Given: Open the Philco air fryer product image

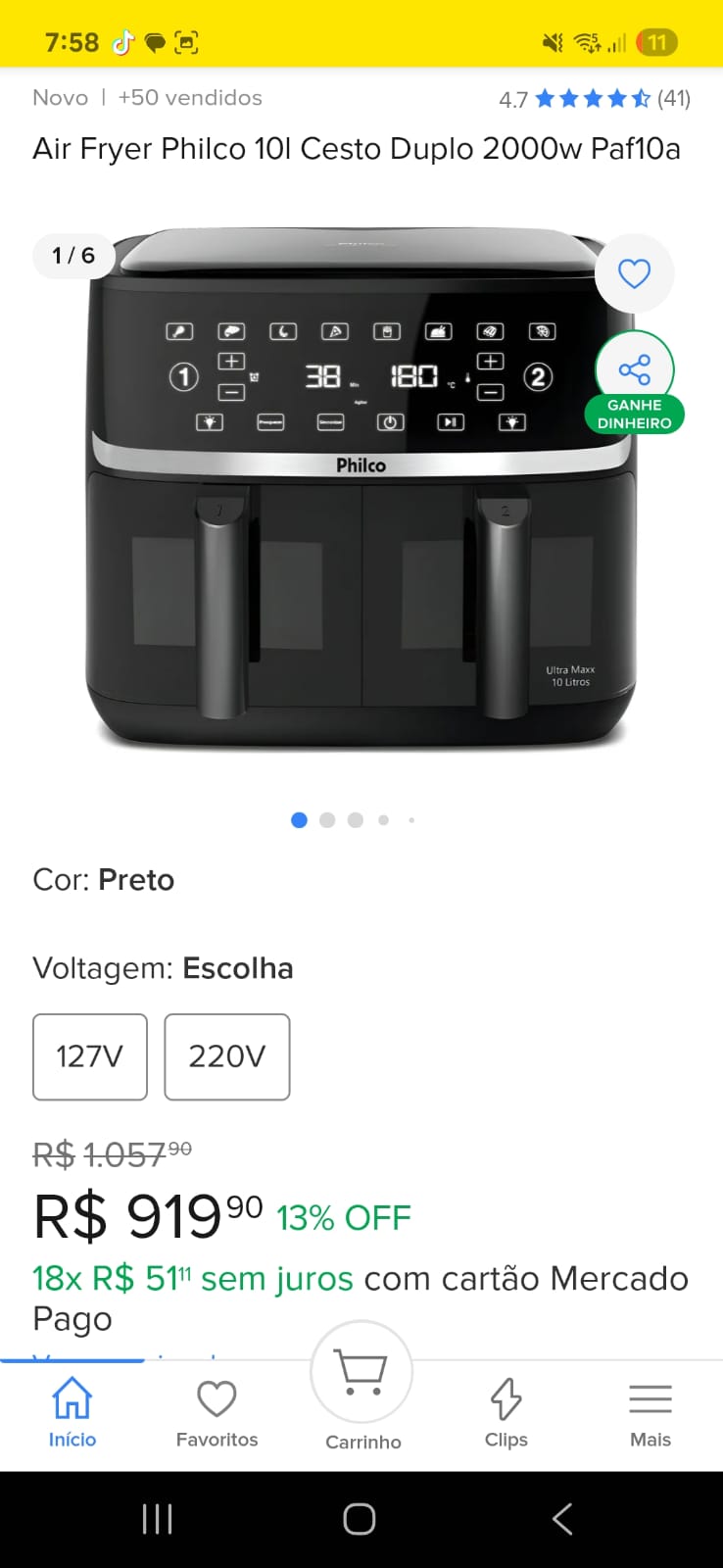Looking at the screenshot, I should (x=361, y=490).
